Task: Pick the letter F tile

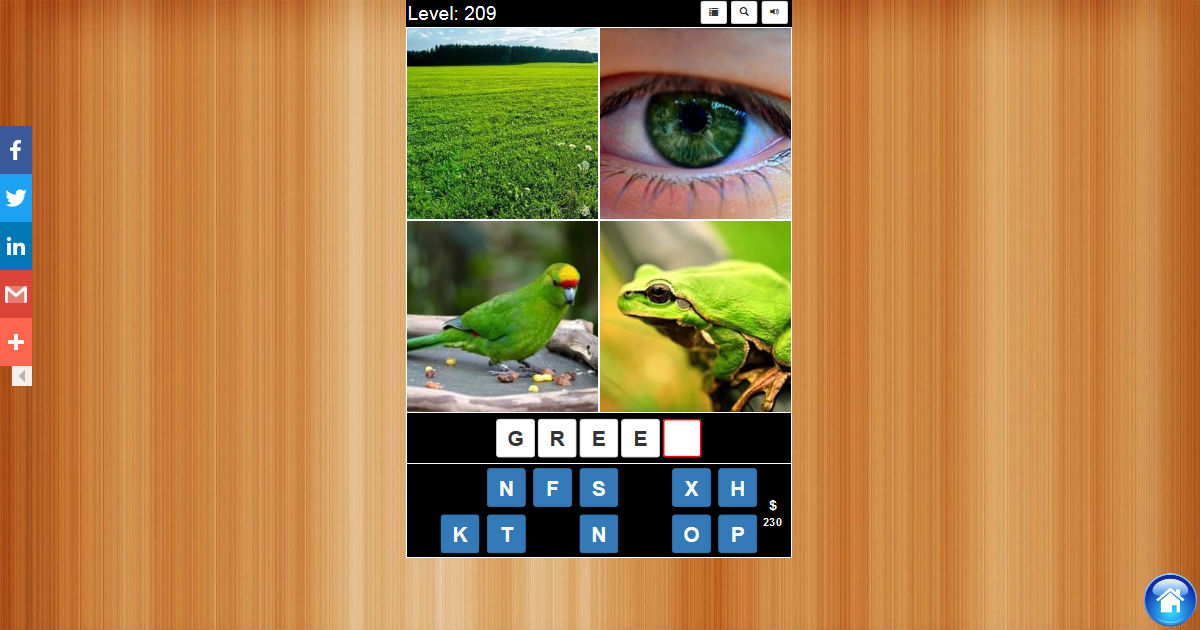Action: point(552,488)
